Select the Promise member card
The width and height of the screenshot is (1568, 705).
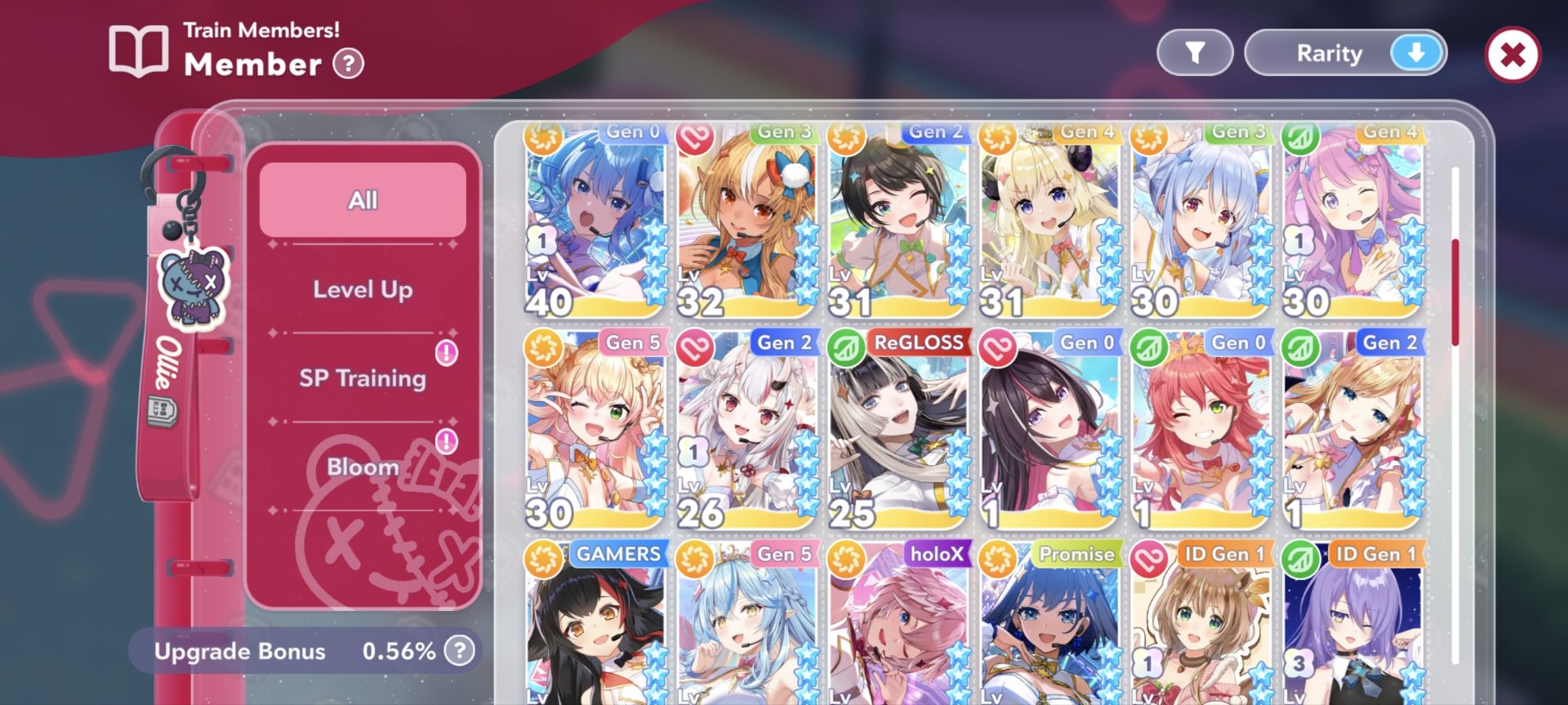coord(1050,622)
